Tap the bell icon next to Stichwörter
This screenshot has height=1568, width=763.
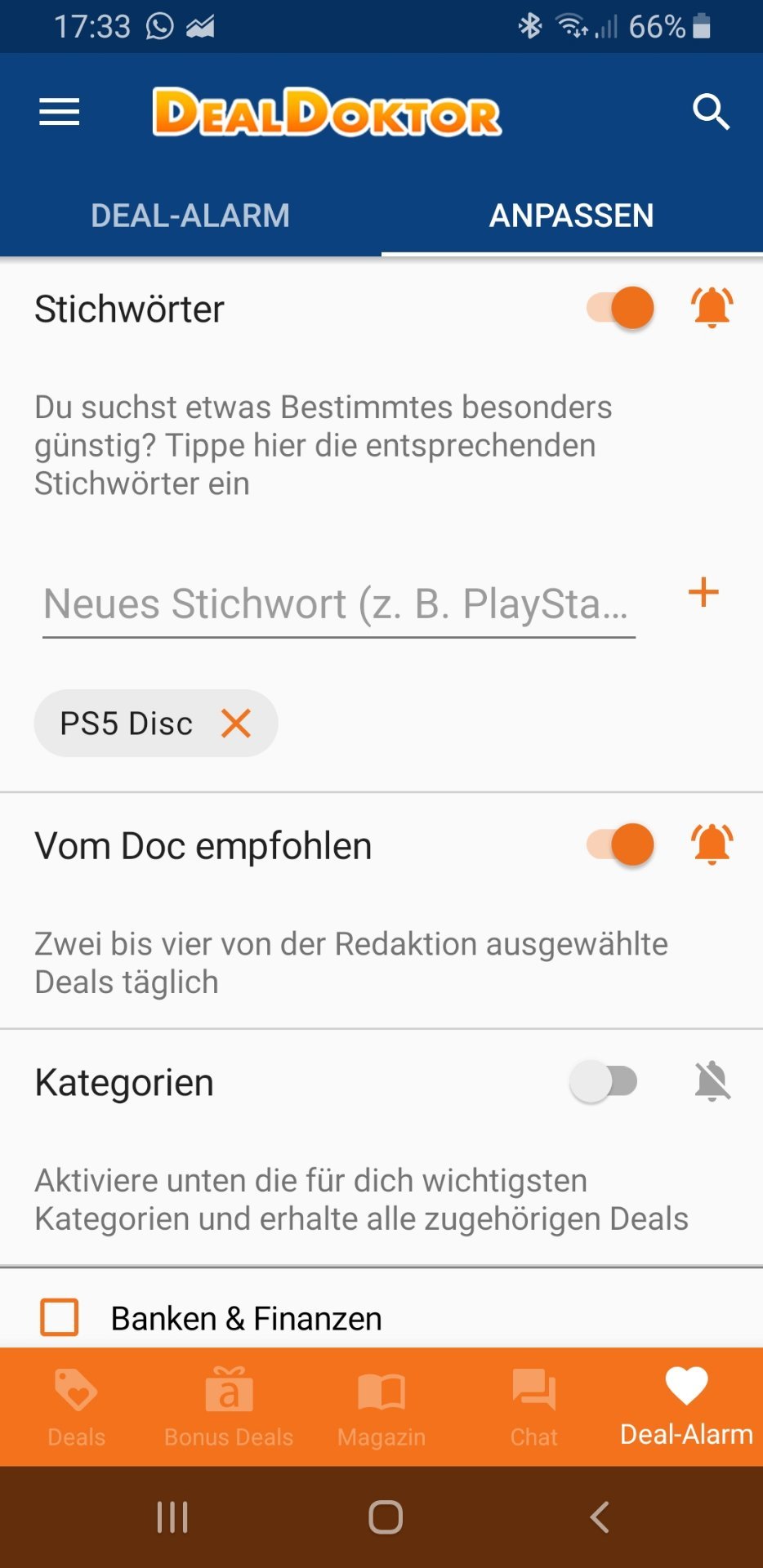[x=712, y=308]
